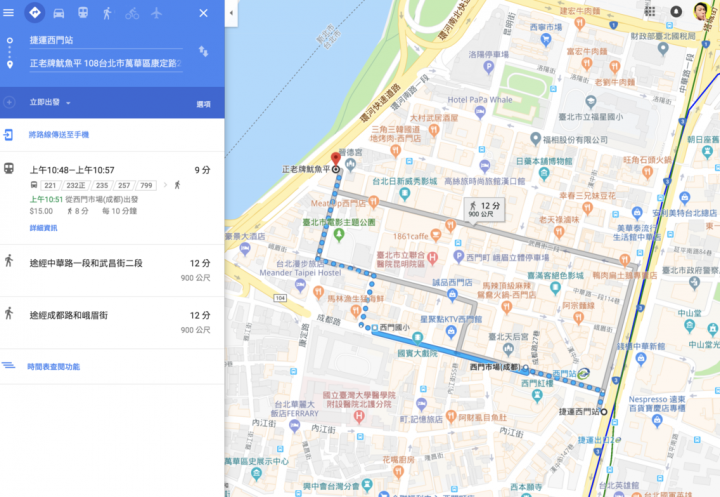Edit the destination 正老牌魷魚平 field
Image resolution: width=720 pixels, height=497 pixels.
point(106,63)
